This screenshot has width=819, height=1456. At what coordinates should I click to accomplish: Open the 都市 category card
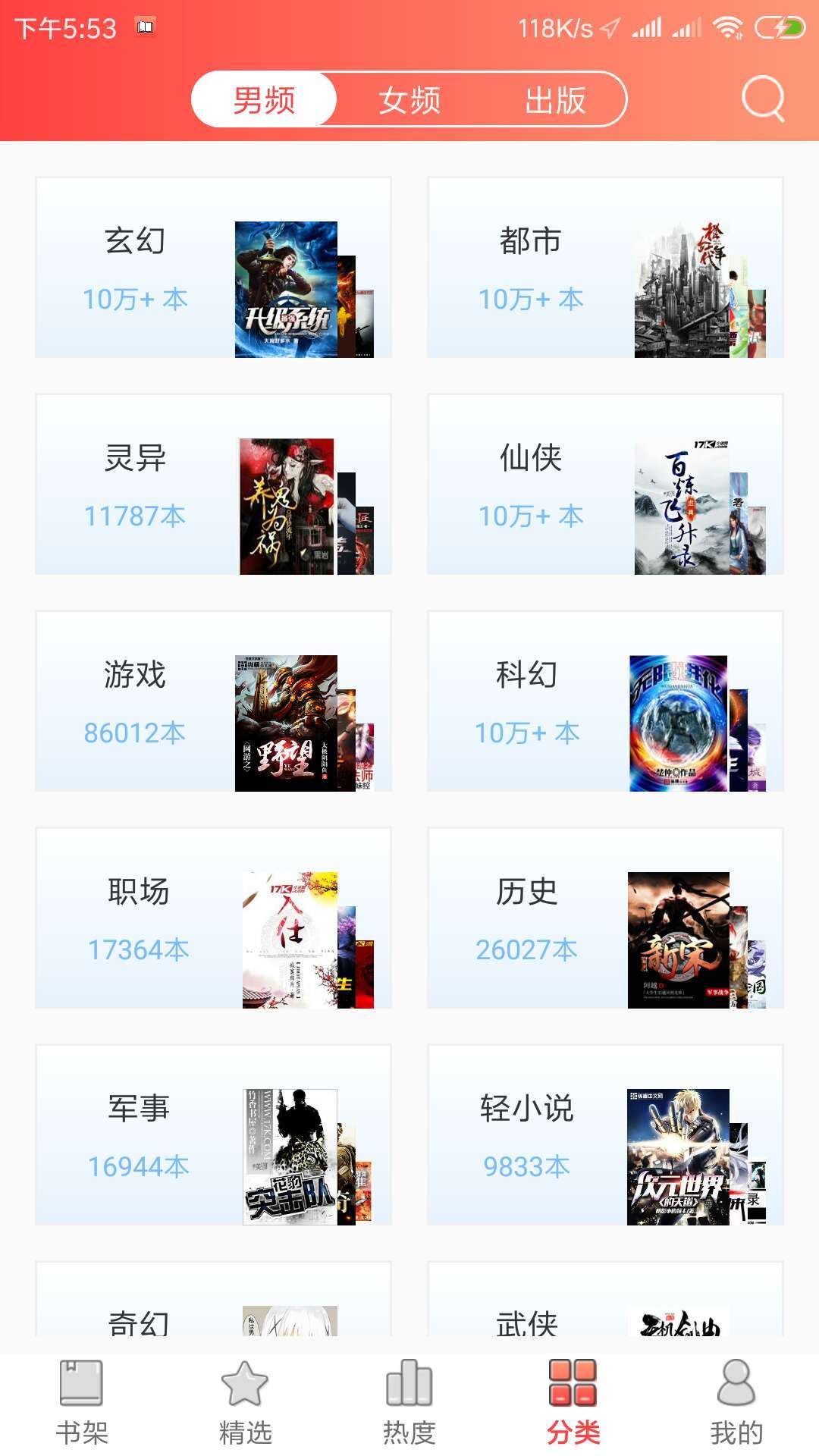point(605,267)
